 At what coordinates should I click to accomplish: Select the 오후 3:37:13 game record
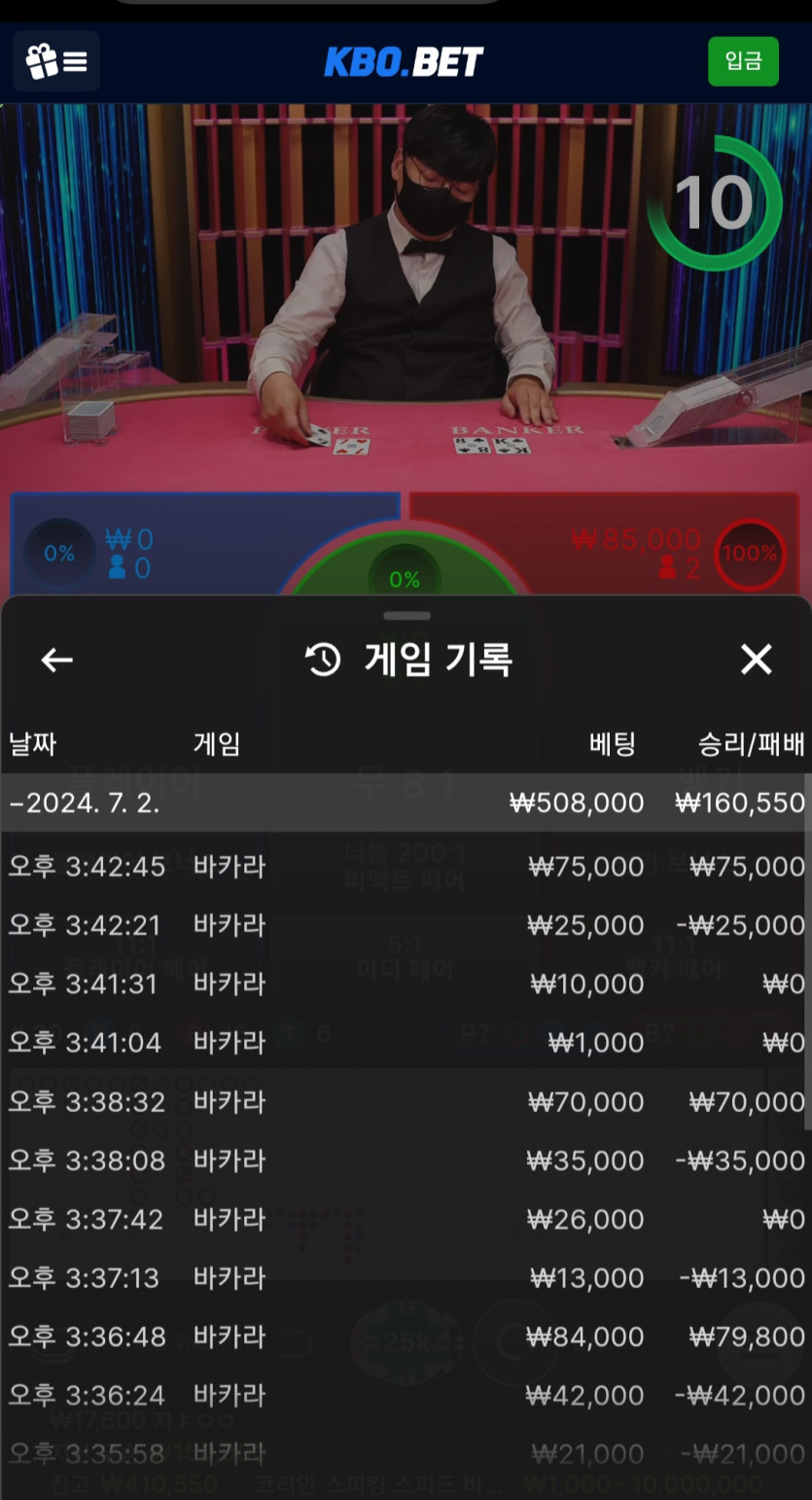tap(404, 1277)
